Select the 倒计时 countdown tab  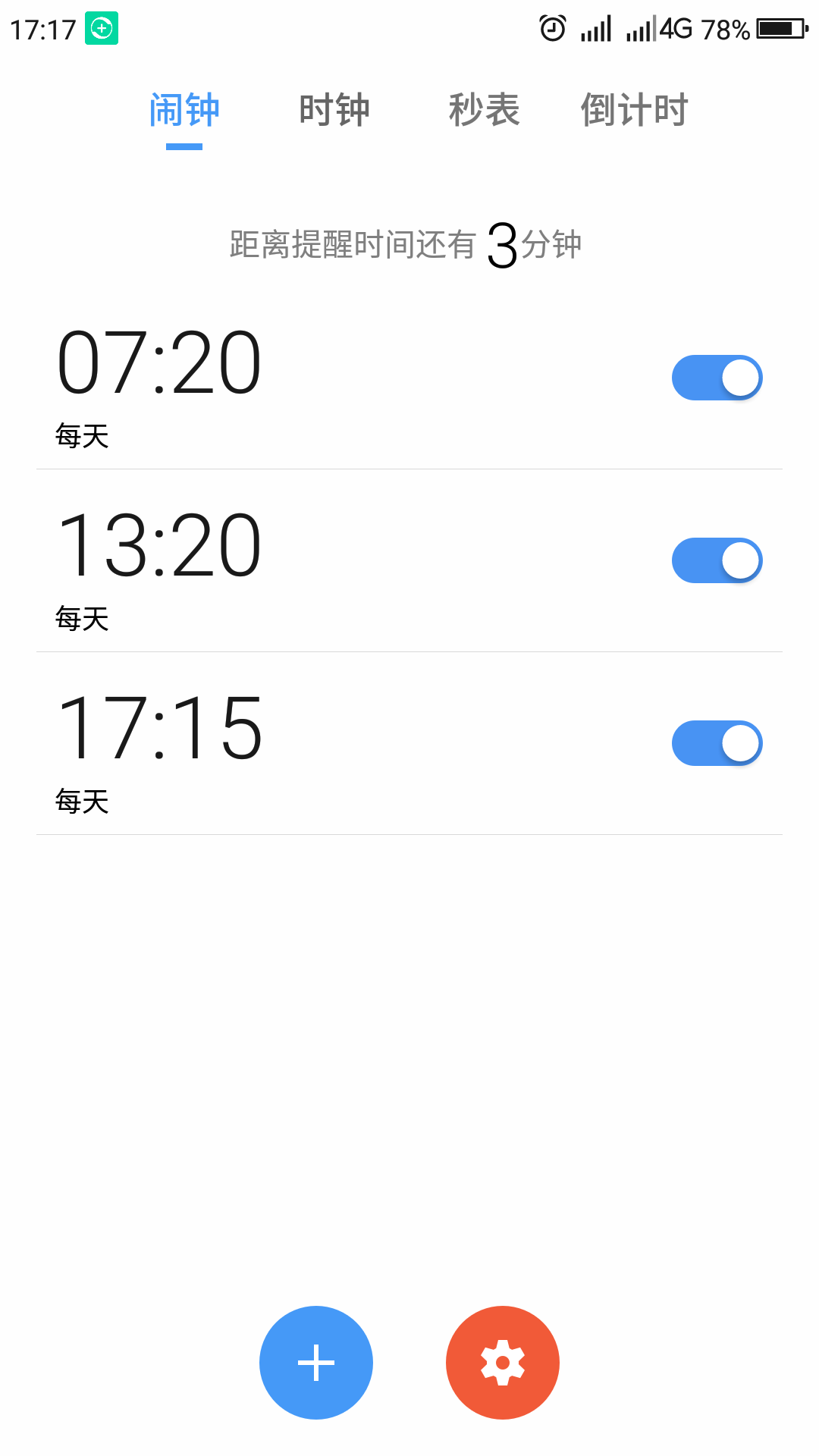pos(635,110)
